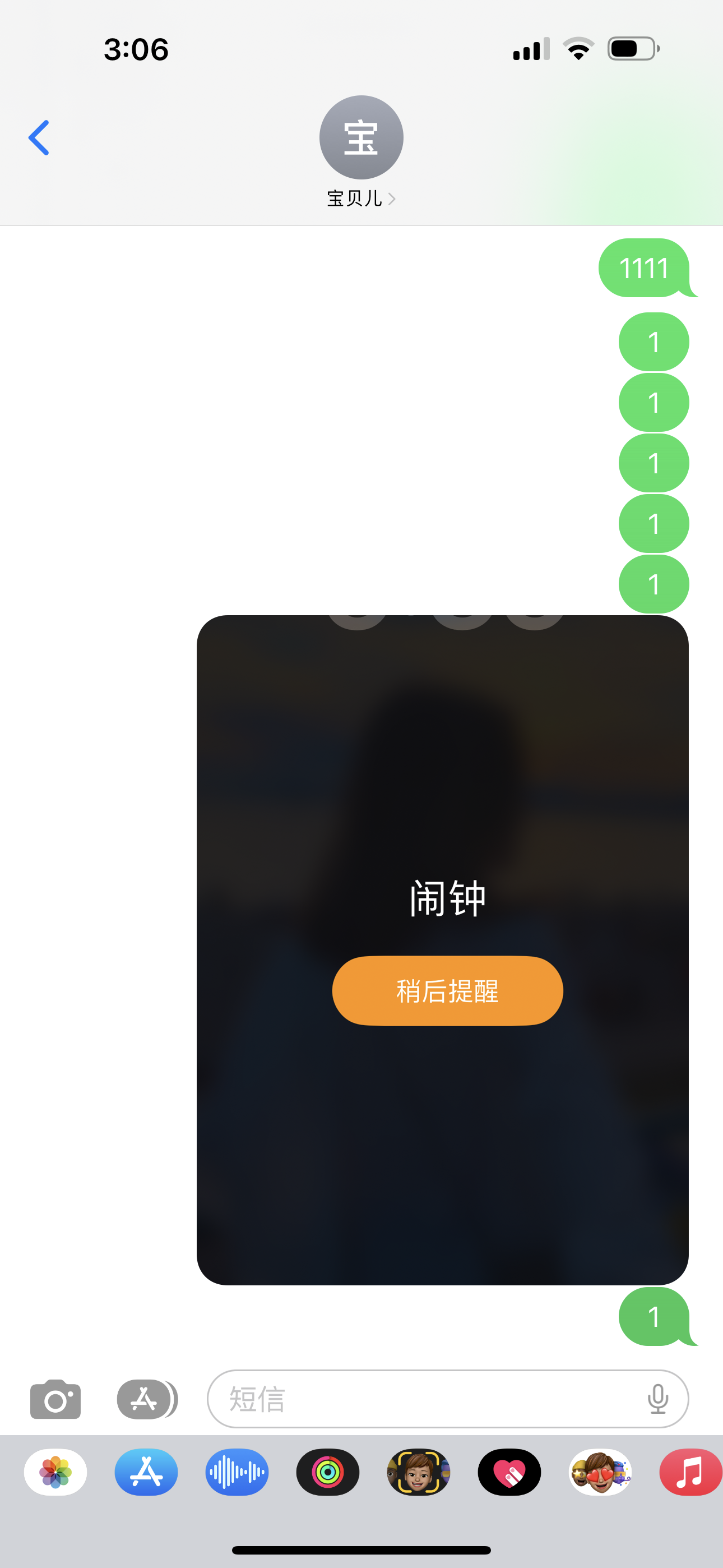The width and height of the screenshot is (723, 1568).
Task: Open the Memoji Stickers app
Action: coord(600,1473)
